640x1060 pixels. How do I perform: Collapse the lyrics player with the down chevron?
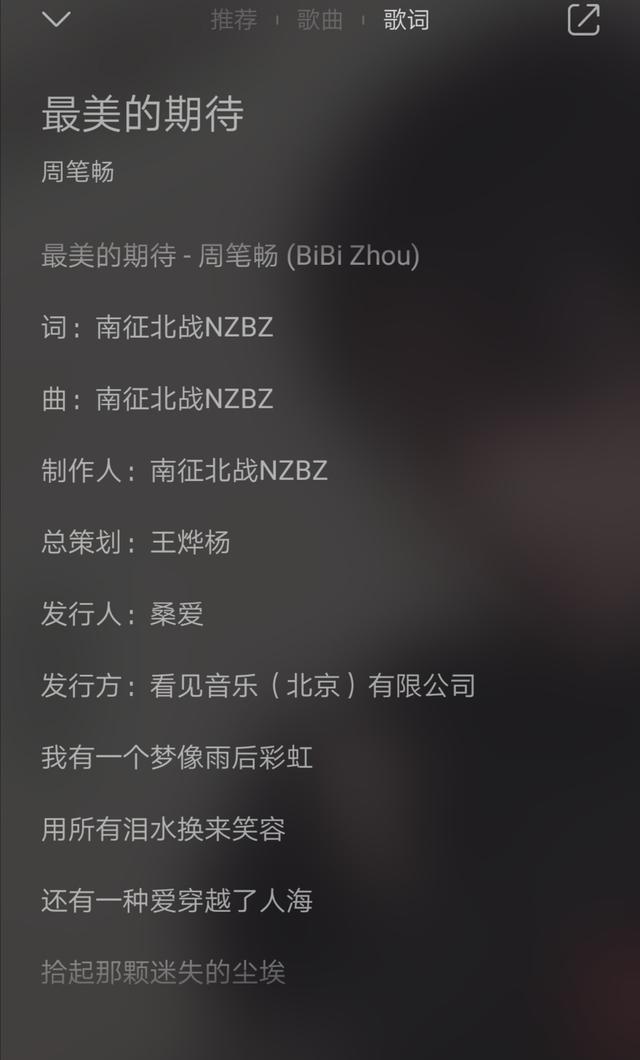pos(56,19)
